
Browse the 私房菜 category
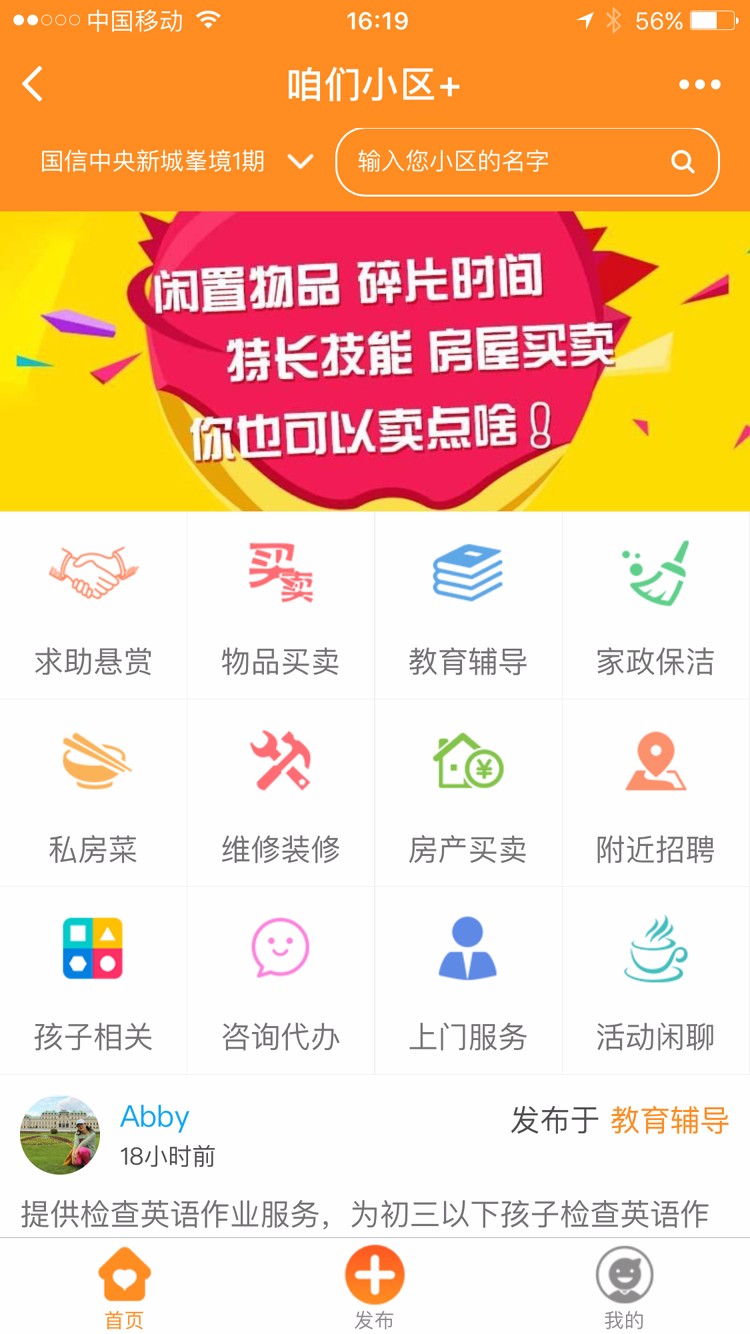(93, 794)
